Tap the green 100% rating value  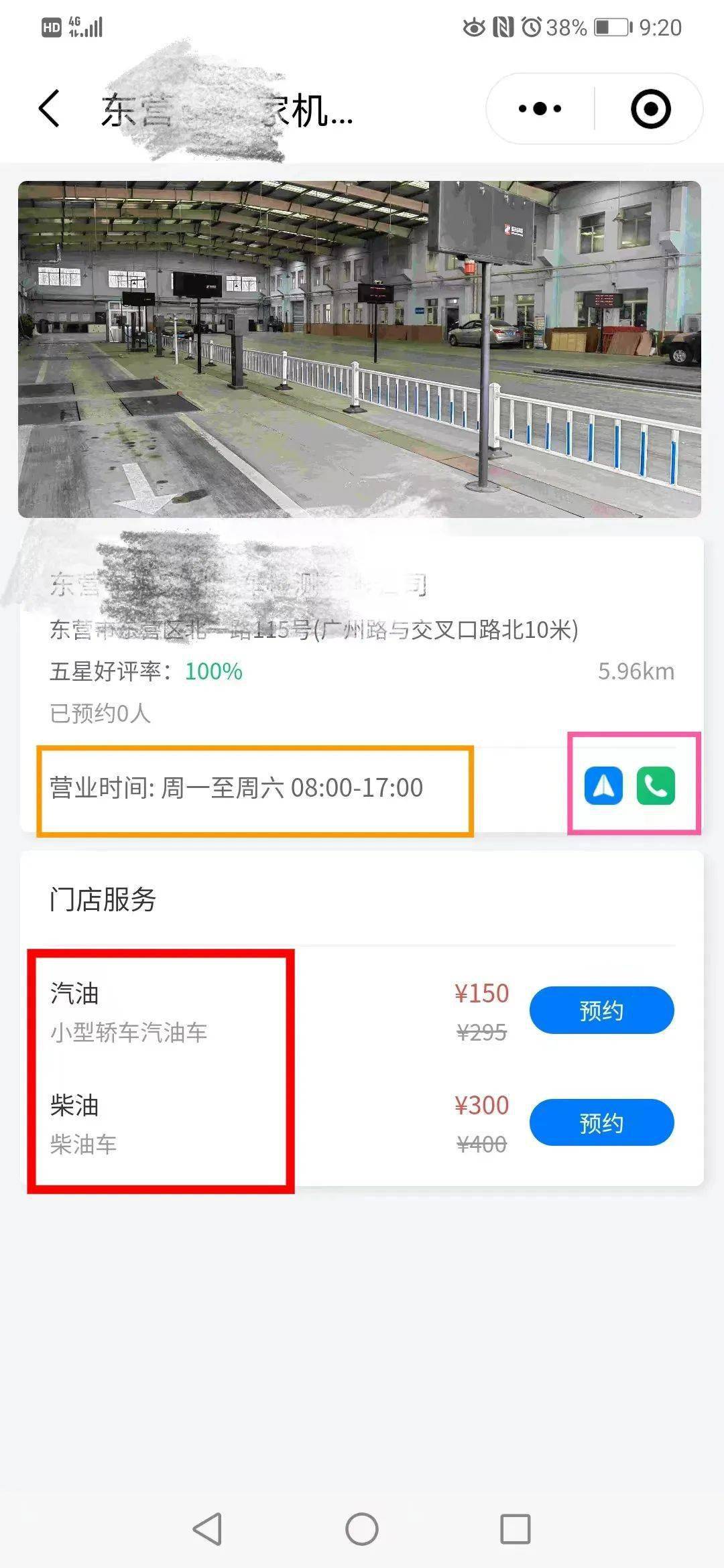213,670
